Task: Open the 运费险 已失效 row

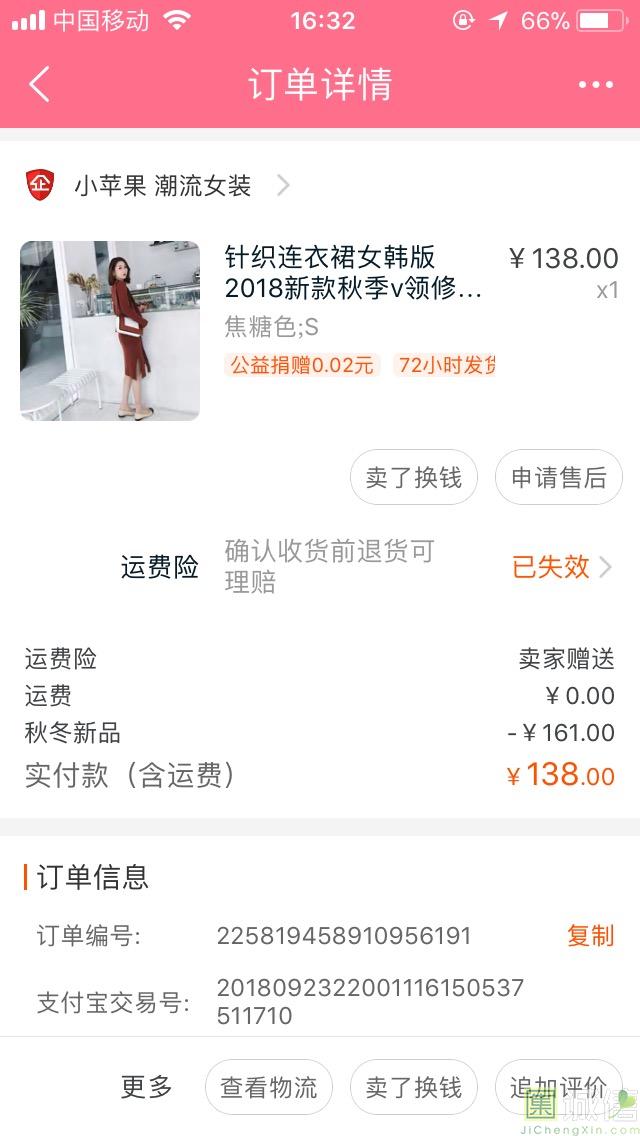Action: coord(560,567)
